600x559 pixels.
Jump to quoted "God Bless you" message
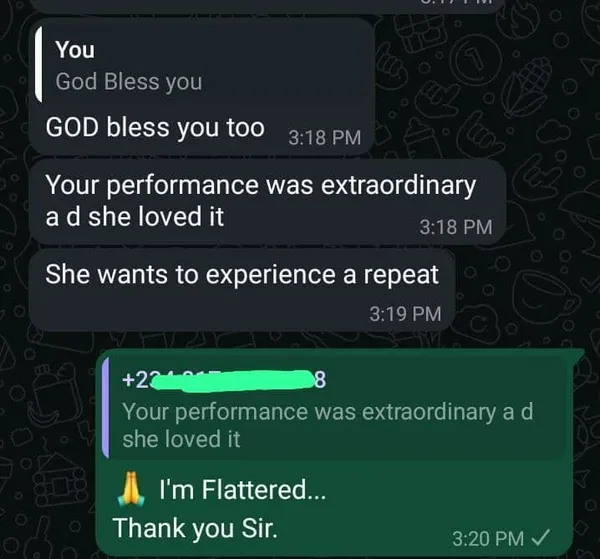tap(200, 66)
